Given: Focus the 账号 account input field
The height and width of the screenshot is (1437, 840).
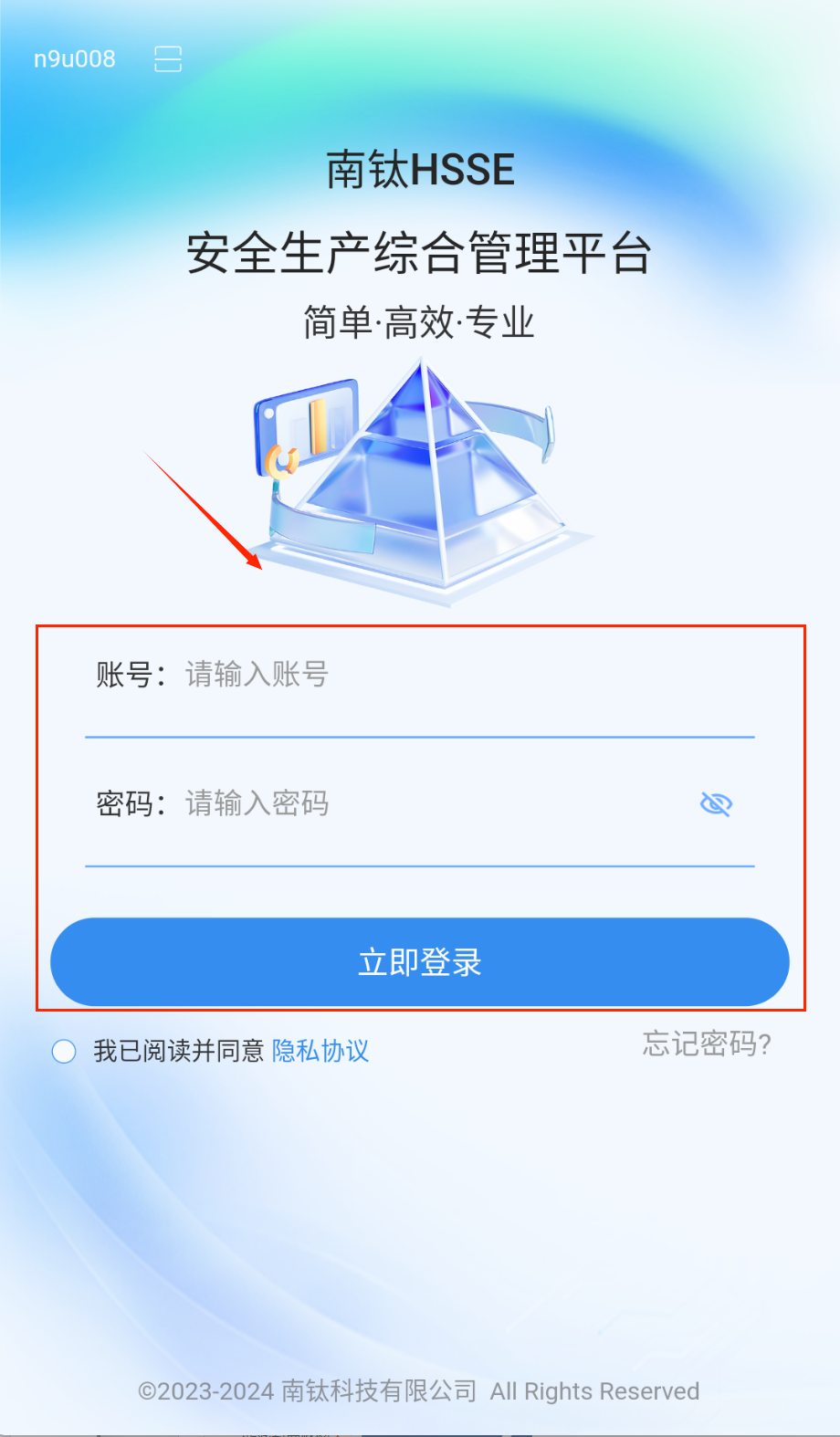Looking at the screenshot, I should pyautogui.click(x=457, y=675).
